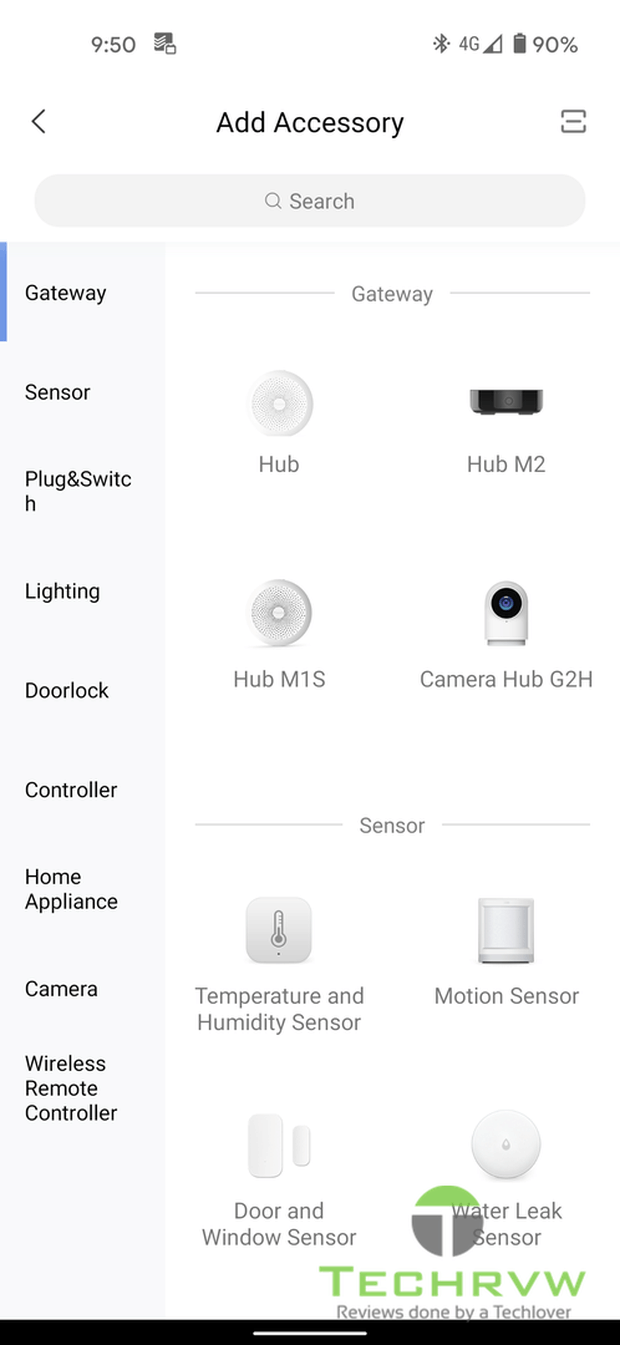Open Wireless Remote Controller category
This screenshot has height=1345, width=620.
click(71, 1088)
